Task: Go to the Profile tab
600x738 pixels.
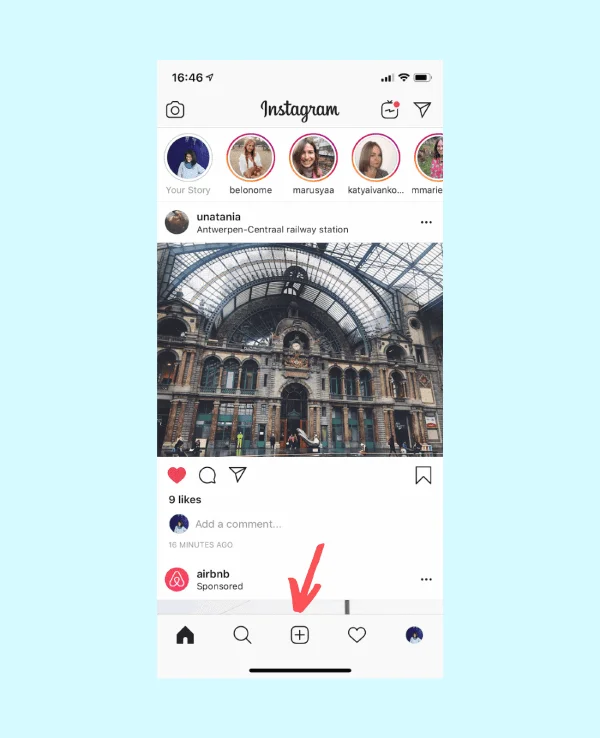Action: [414, 635]
